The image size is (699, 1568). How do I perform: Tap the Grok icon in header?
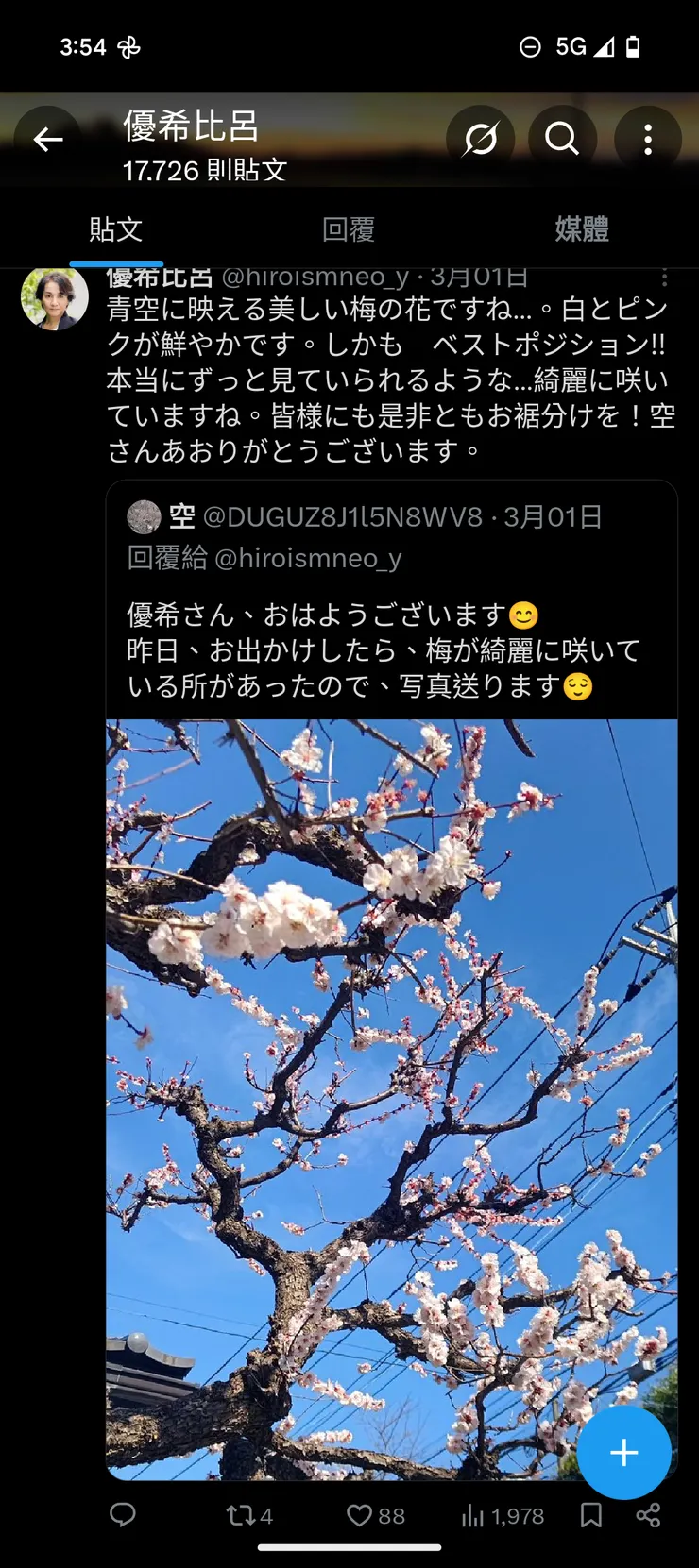[480, 140]
